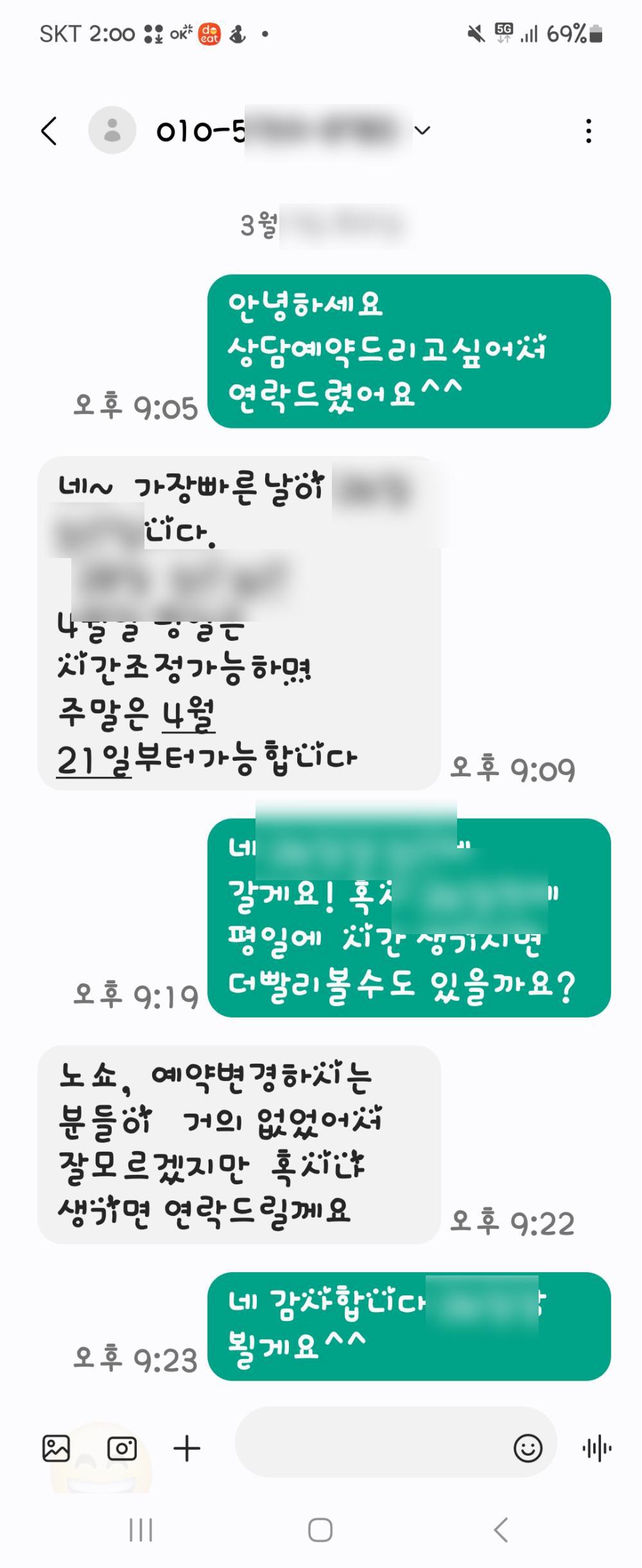Open recent apps from navigation bar
Viewport: 642px width, 1568px height.
141,1530
